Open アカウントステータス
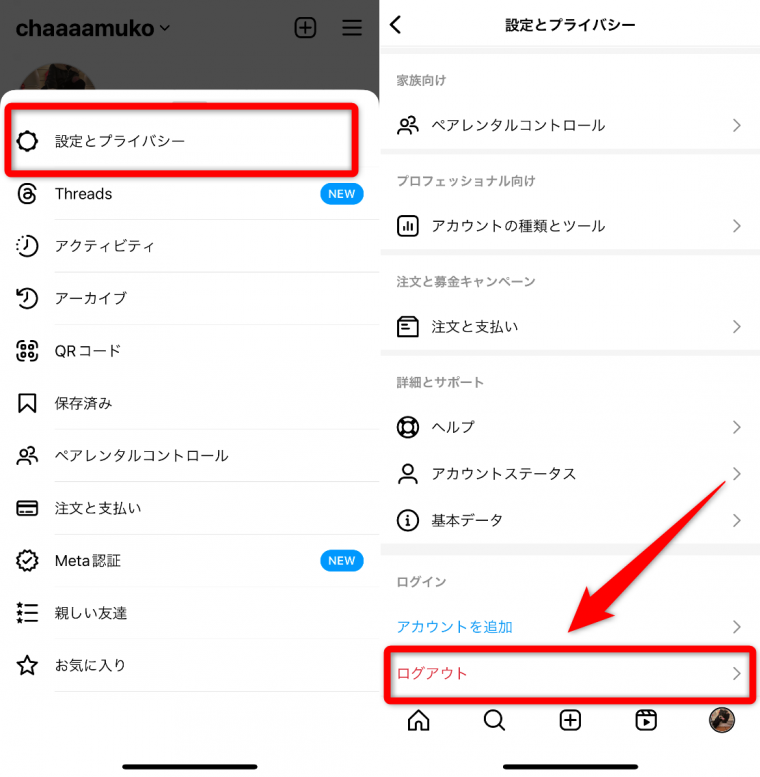The image size is (760, 777). (501, 473)
